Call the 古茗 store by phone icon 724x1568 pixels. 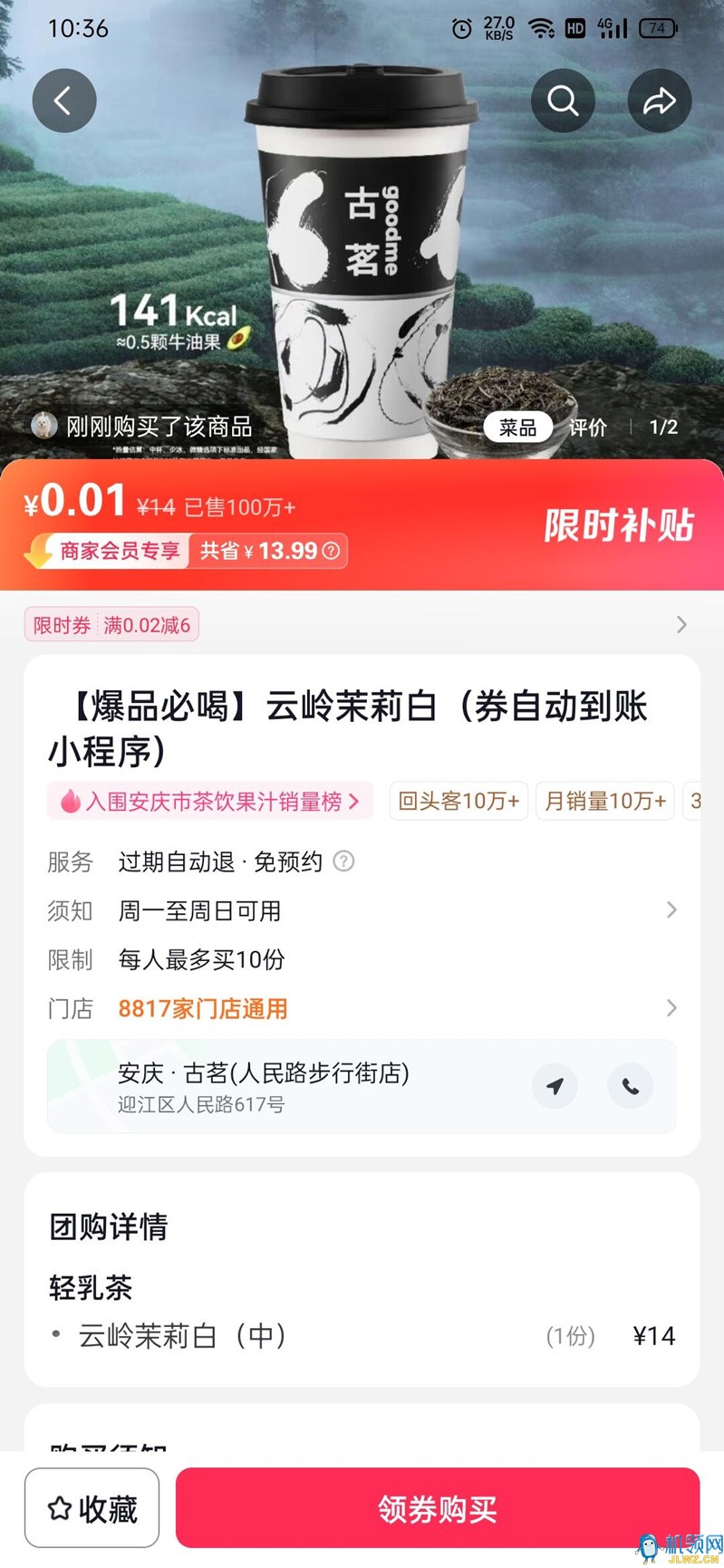pos(630,1086)
